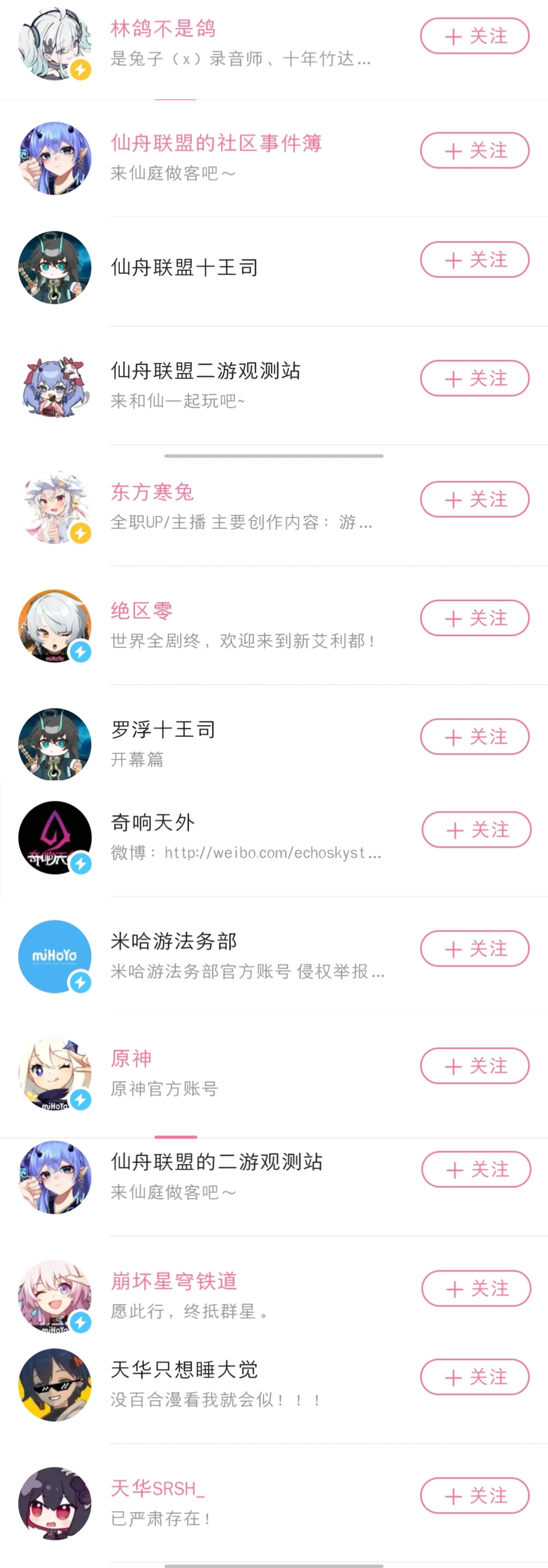548x1568 pixels.
Task: View 奇响天外 user page
Action: pyautogui.click(x=153, y=822)
